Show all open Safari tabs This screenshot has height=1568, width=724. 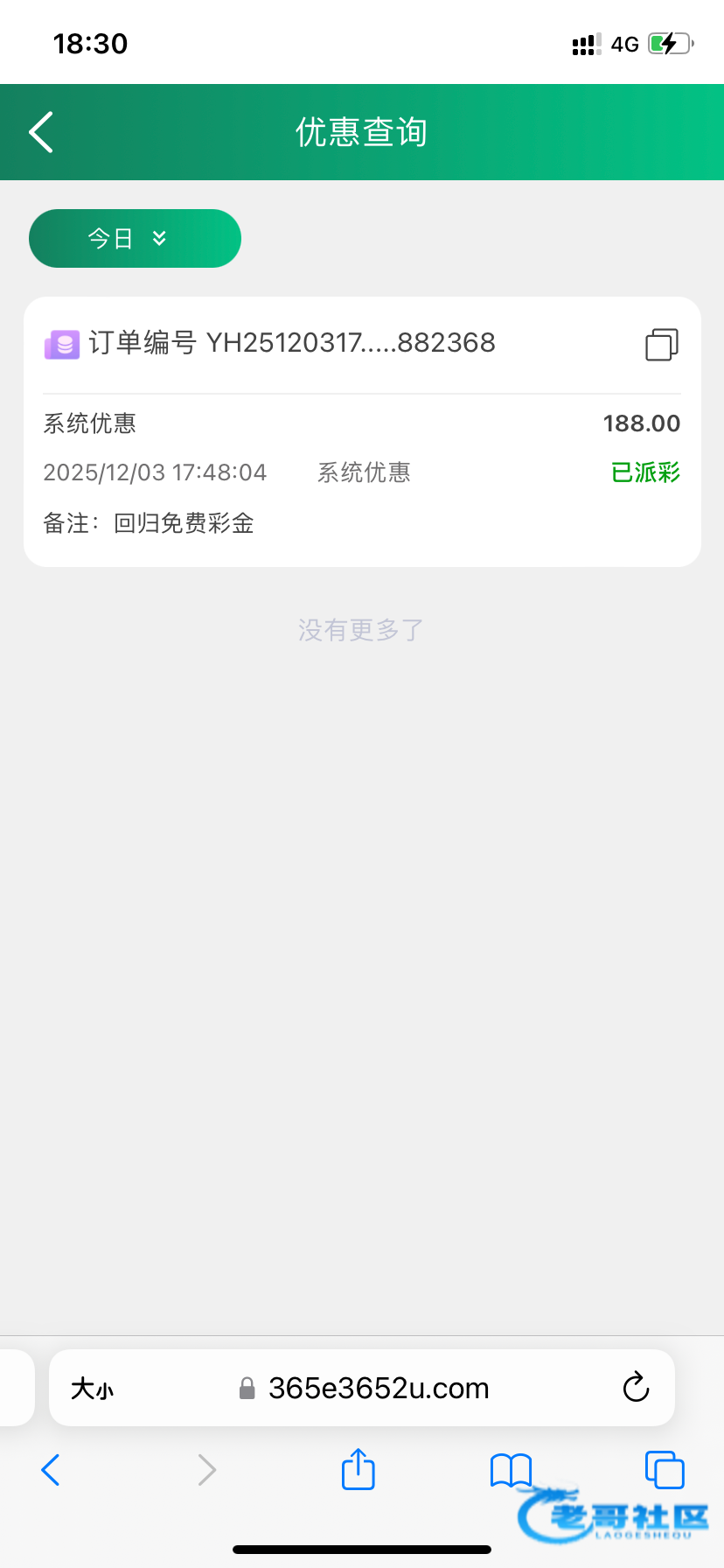pyautogui.click(x=664, y=1470)
